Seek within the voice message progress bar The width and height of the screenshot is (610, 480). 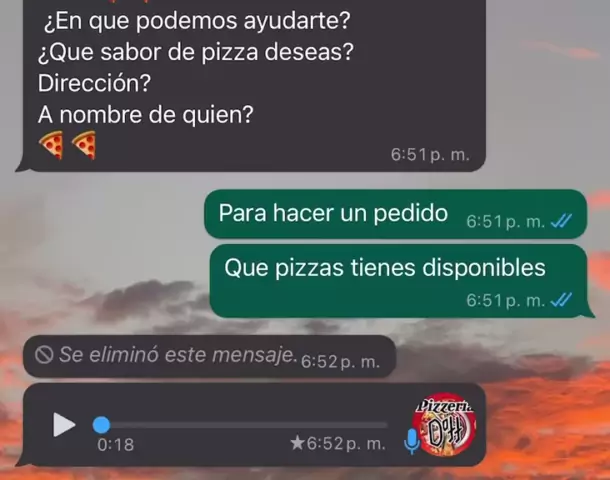pos(240,425)
